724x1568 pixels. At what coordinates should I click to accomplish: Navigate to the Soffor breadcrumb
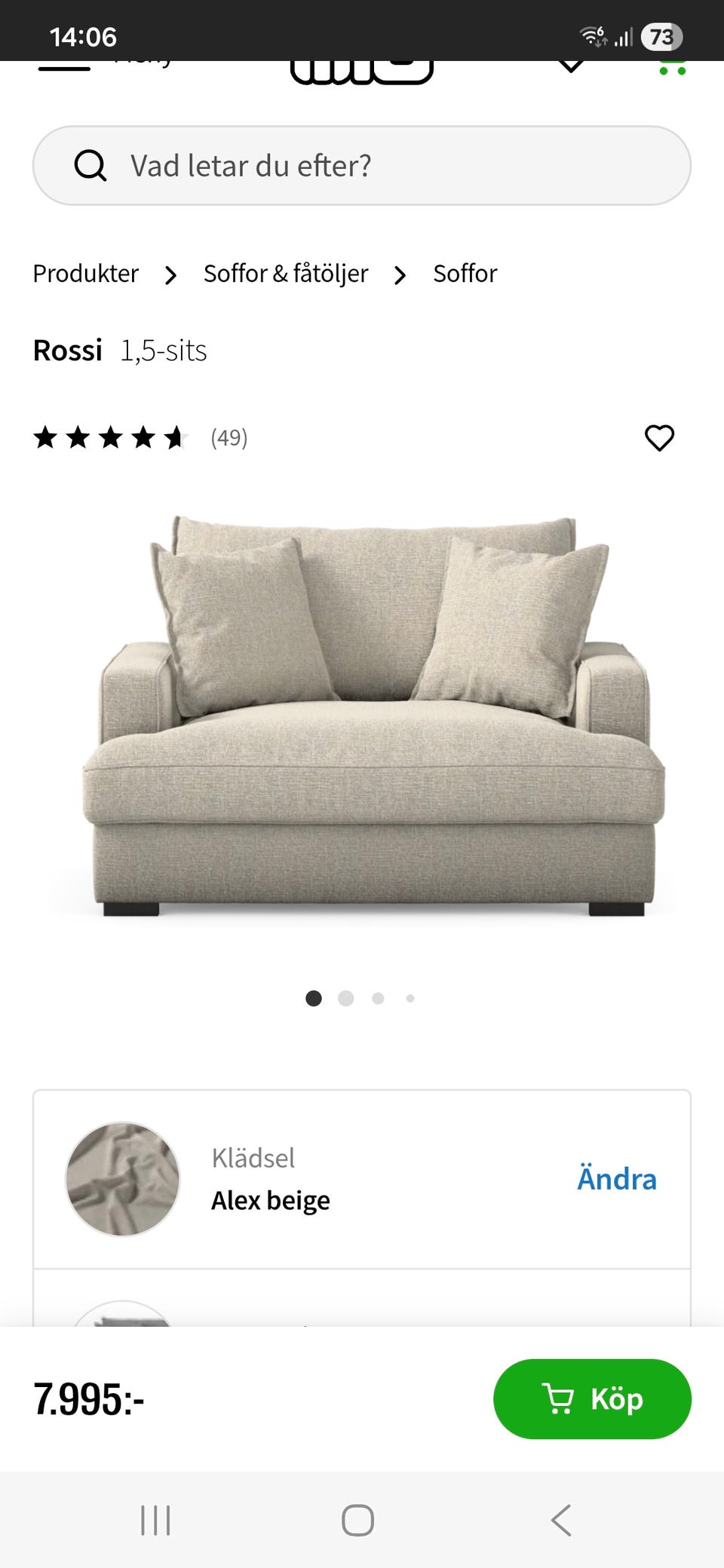465,274
